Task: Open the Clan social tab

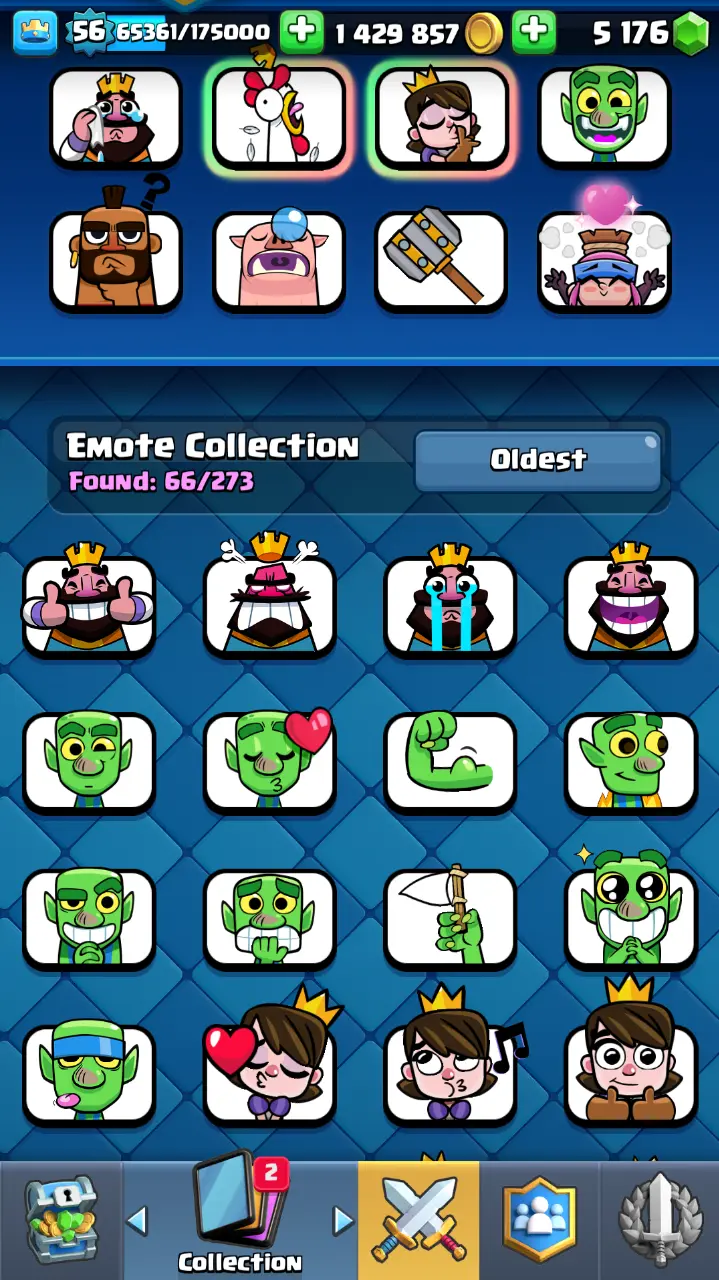Action: (x=541, y=1222)
